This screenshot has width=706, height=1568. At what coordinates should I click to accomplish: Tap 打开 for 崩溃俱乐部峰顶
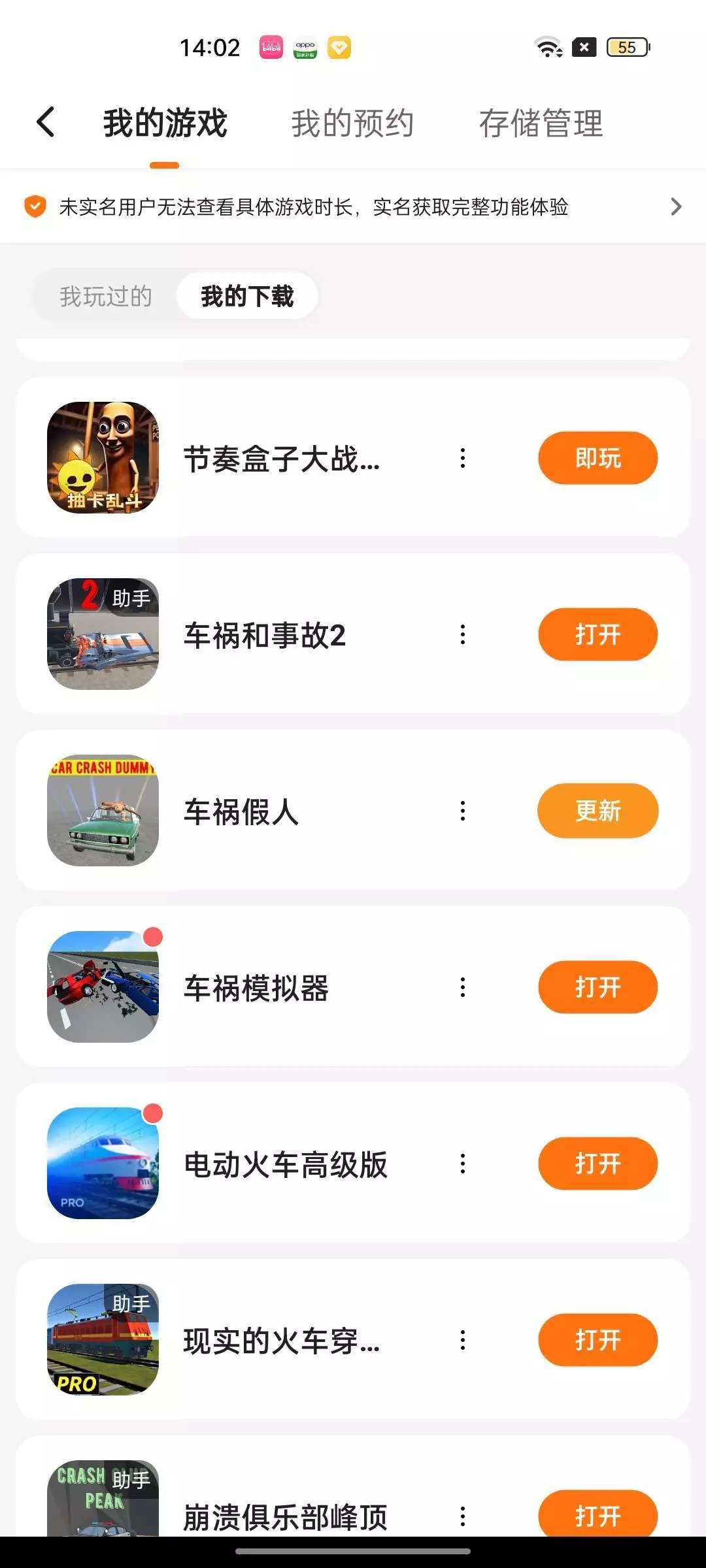[597, 1514]
